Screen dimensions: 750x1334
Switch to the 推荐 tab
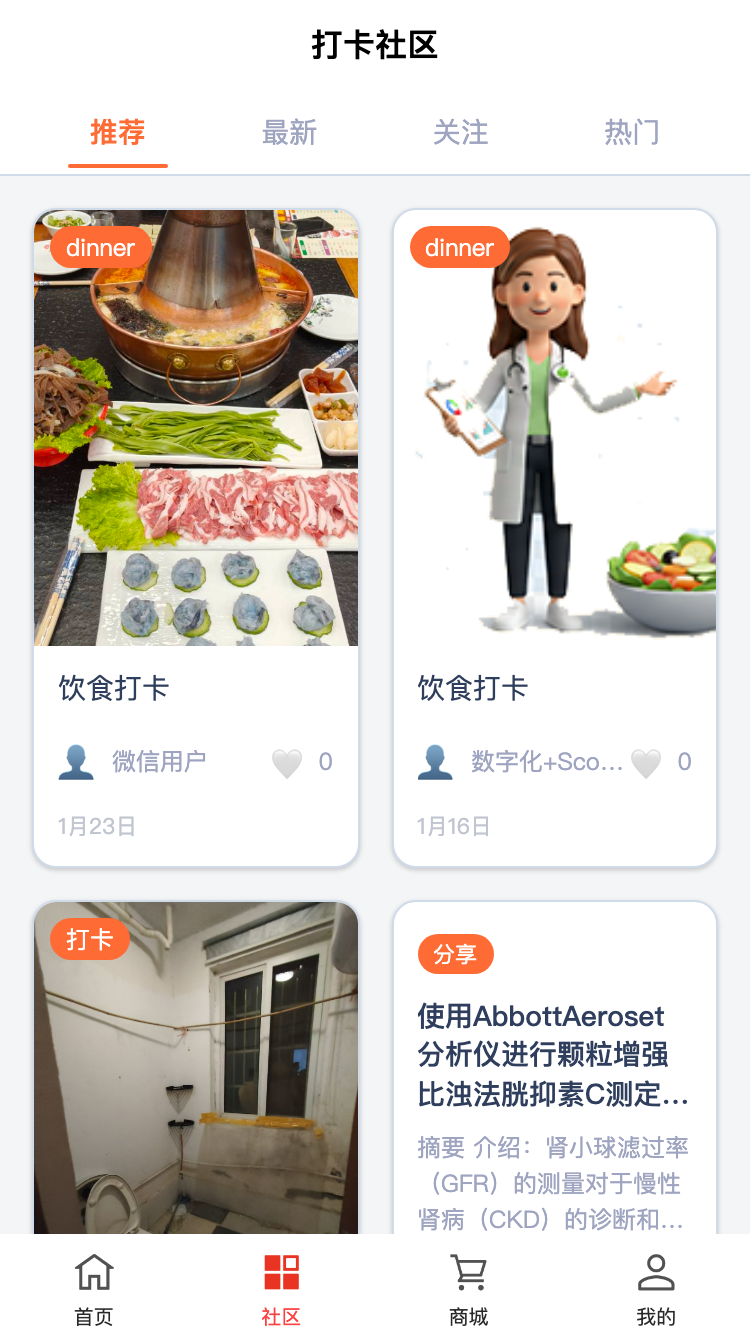click(118, 132)
